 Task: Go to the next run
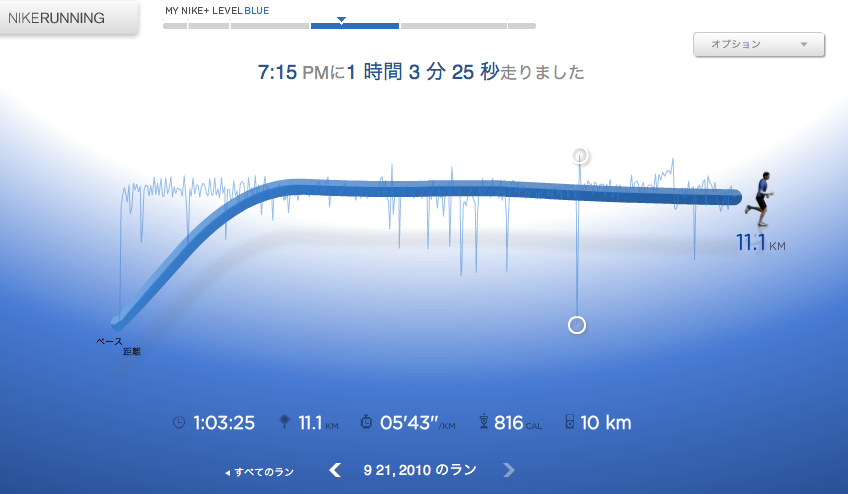pyautogui.click(x=509, y=470)
